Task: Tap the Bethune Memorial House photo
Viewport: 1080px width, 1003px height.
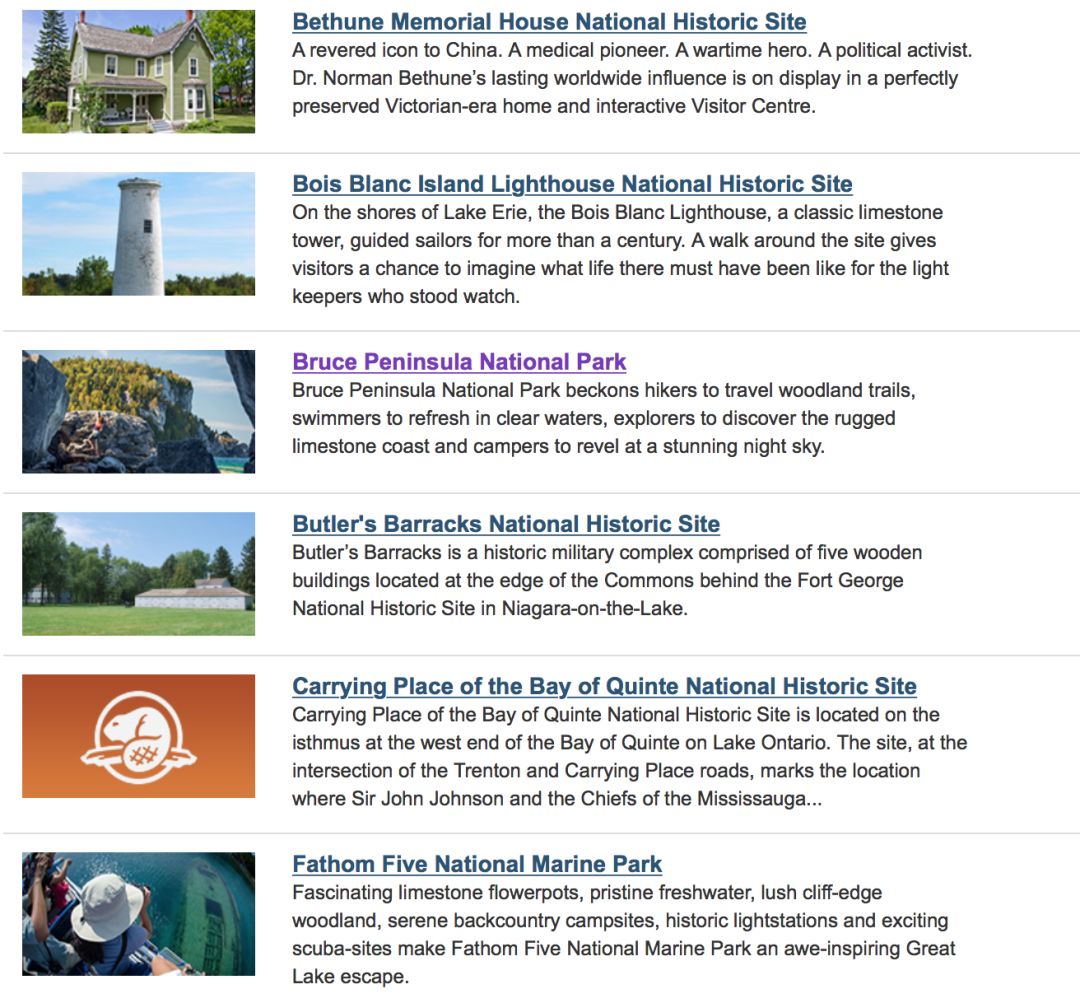Action: coord(138,71)
